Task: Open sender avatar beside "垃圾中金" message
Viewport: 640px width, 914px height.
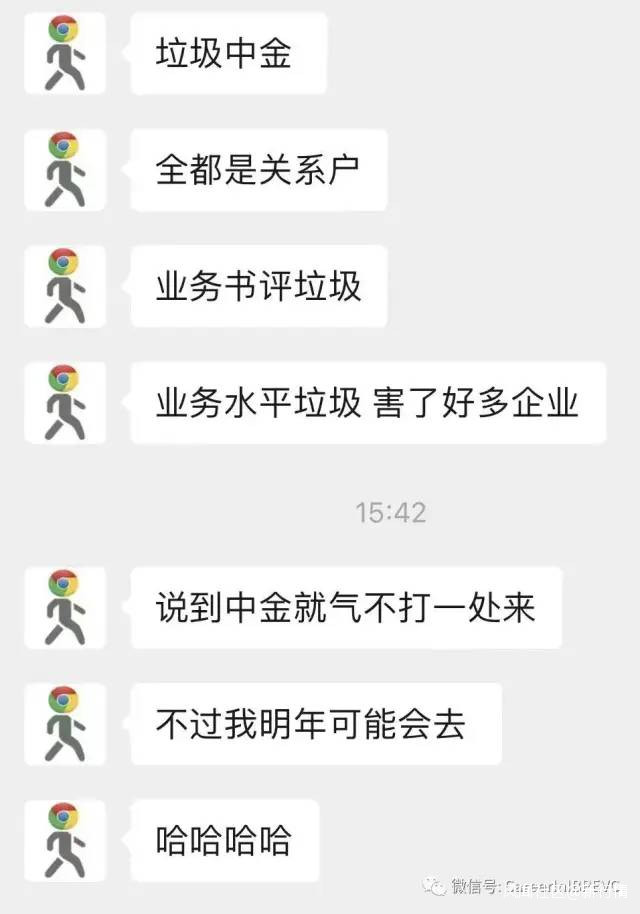Action: click(x=65, y=53)
